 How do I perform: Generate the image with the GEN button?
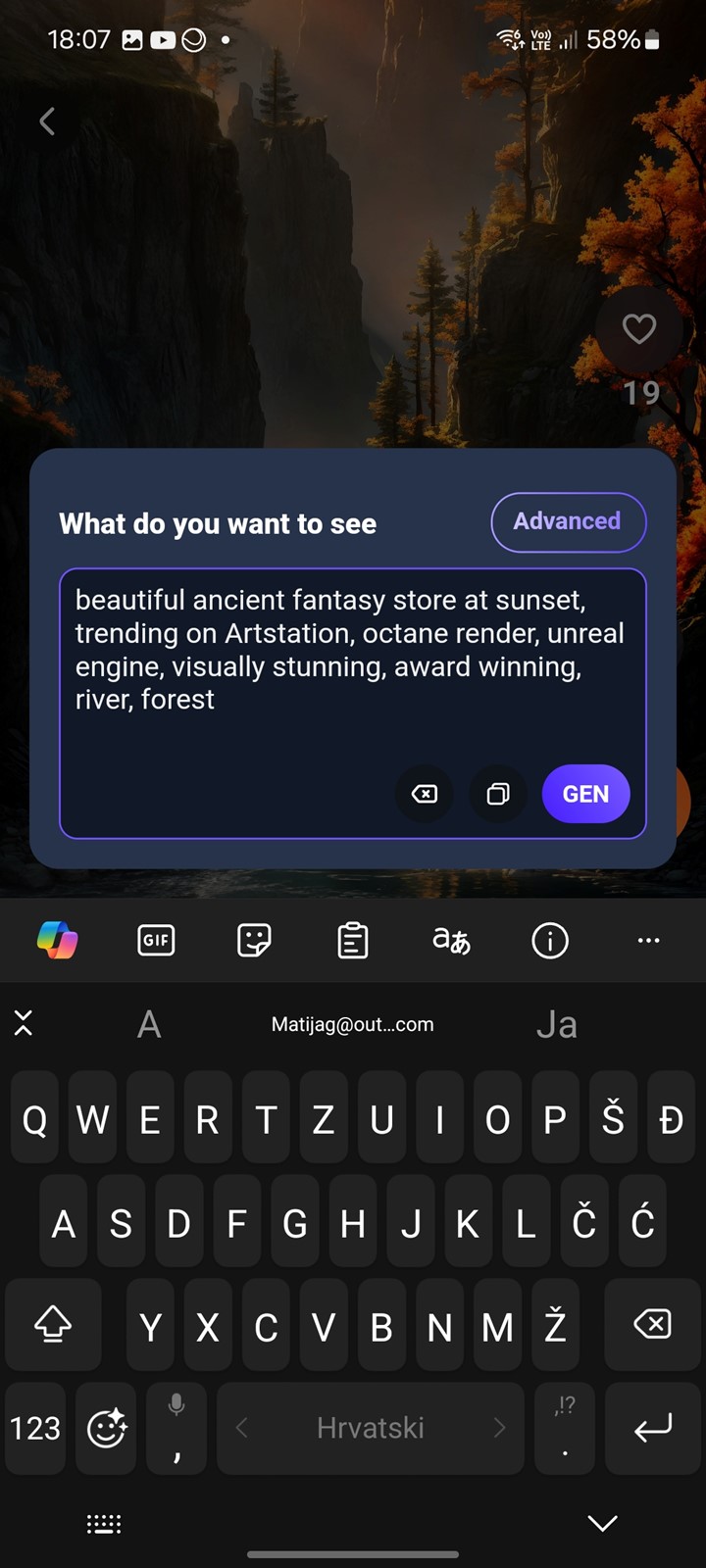tap(585, 794)
